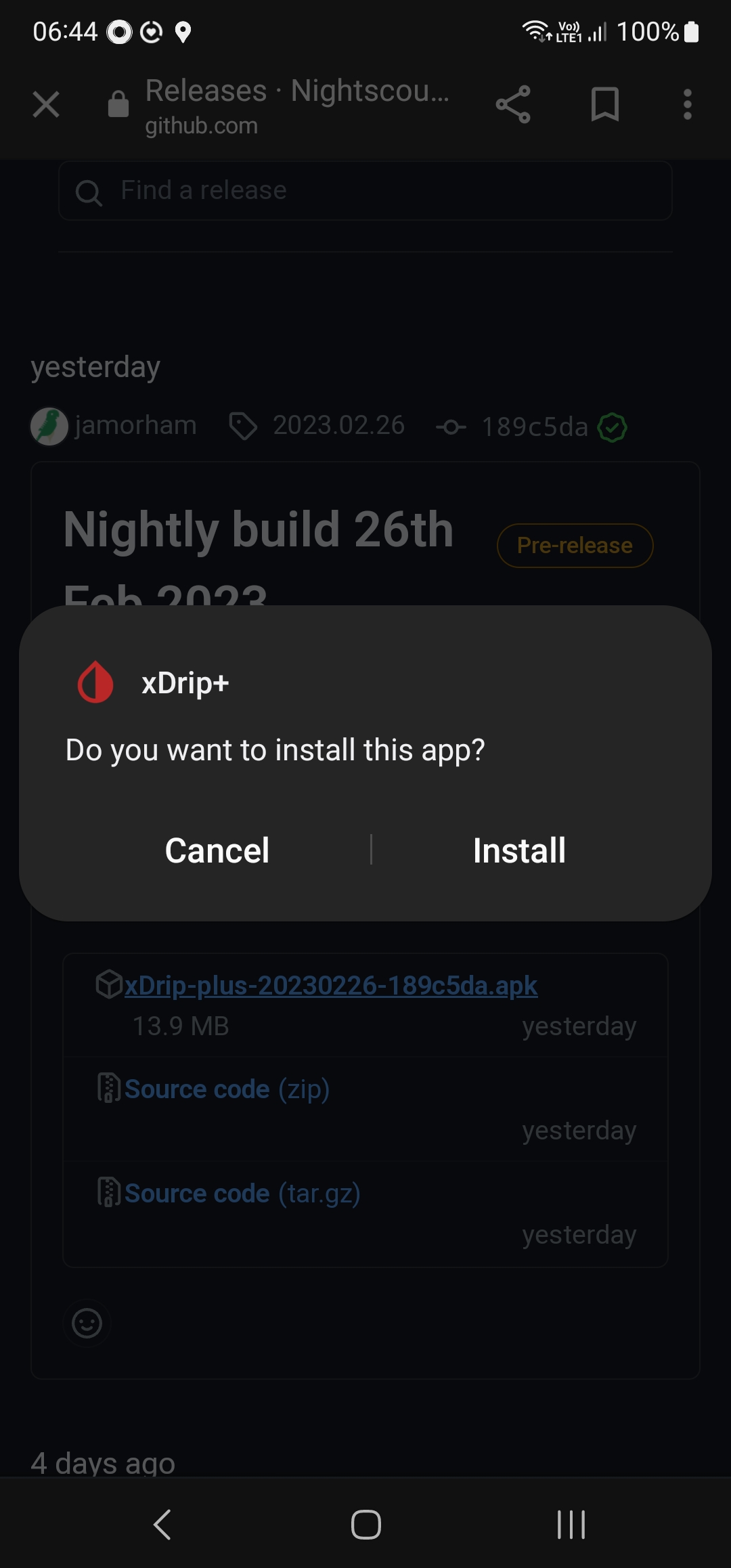Open Source code (zip)
This screenshot has width=731, height=1568.
197,1089
